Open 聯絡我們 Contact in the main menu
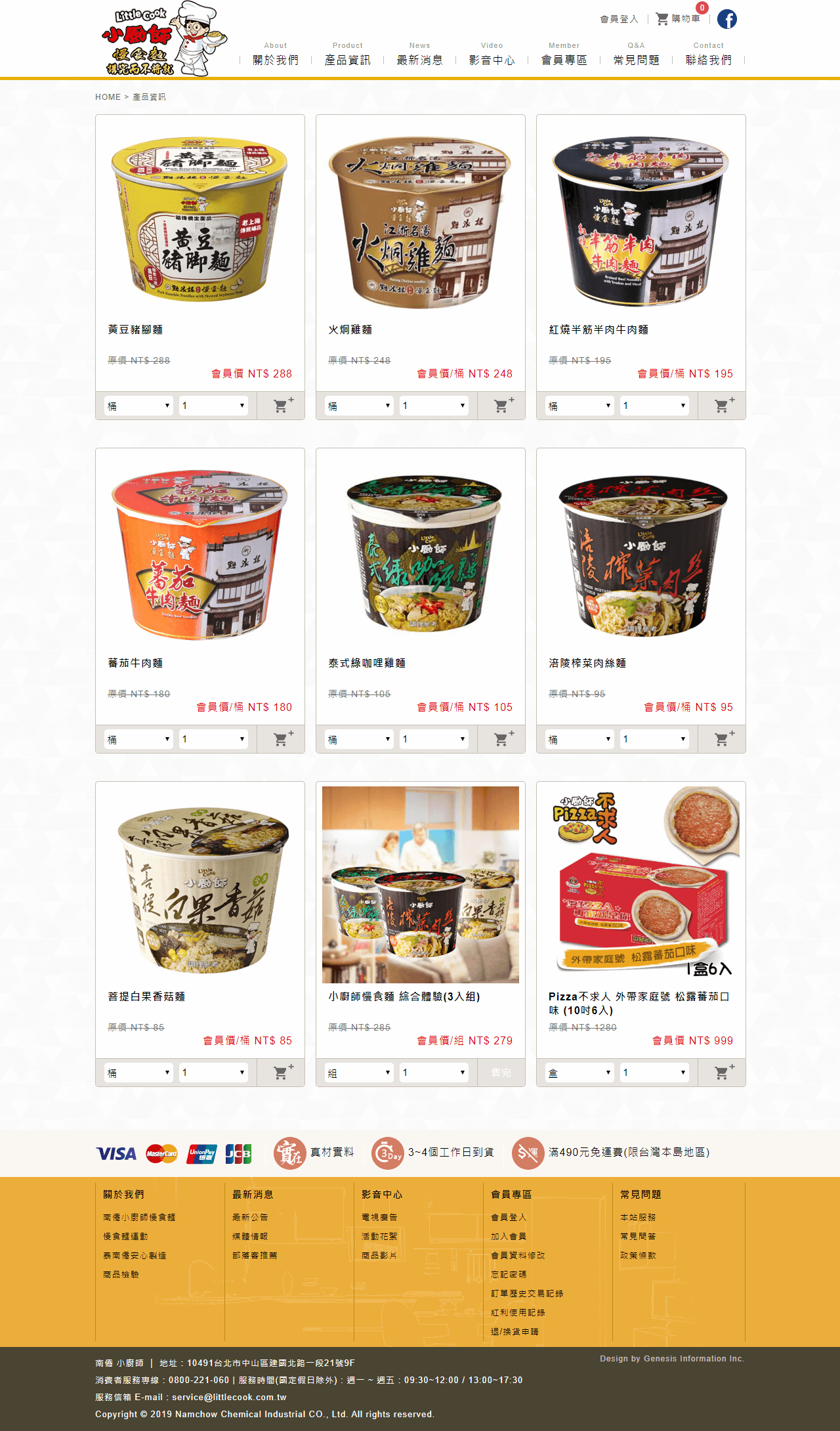840x1431 pixels. 709,60
